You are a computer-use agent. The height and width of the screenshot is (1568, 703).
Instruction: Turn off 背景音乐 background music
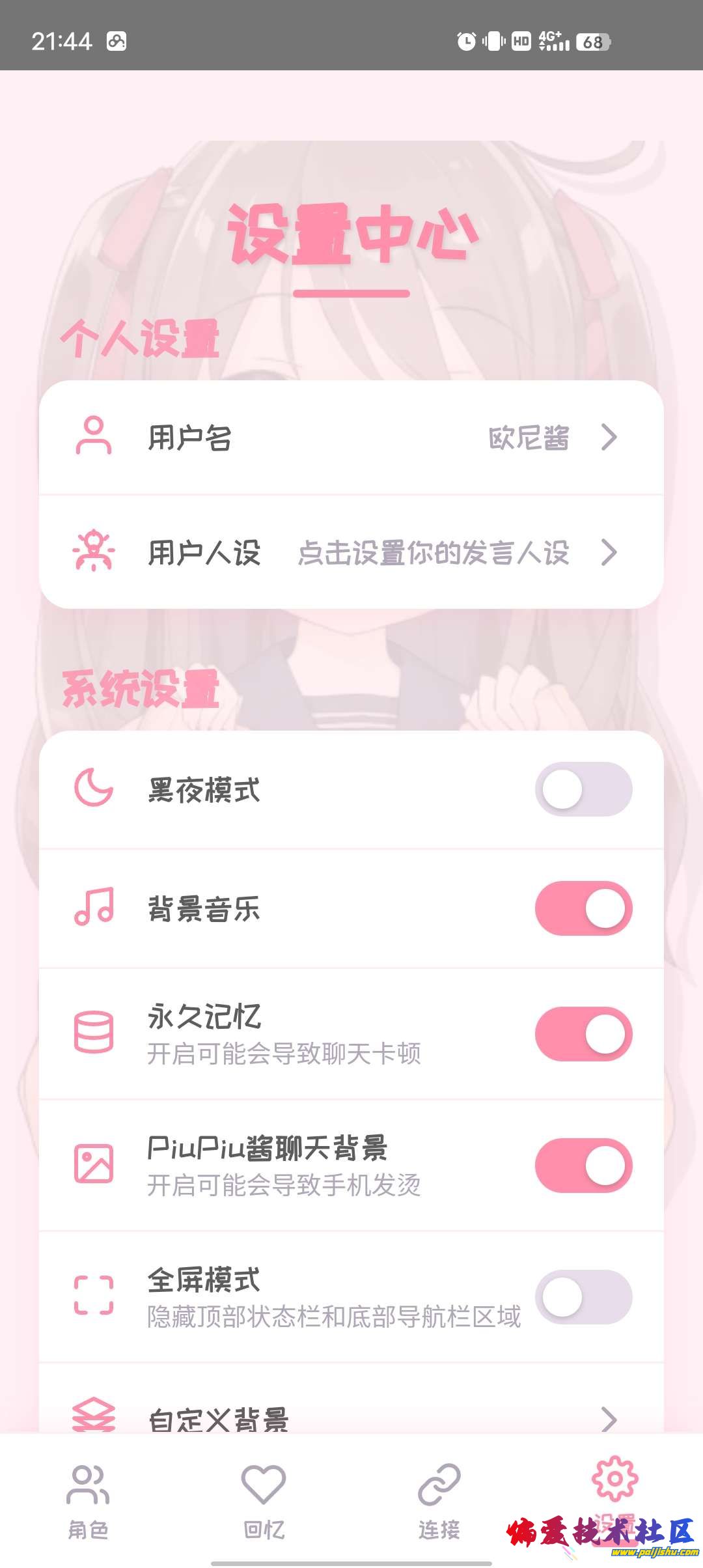(583, 908)
